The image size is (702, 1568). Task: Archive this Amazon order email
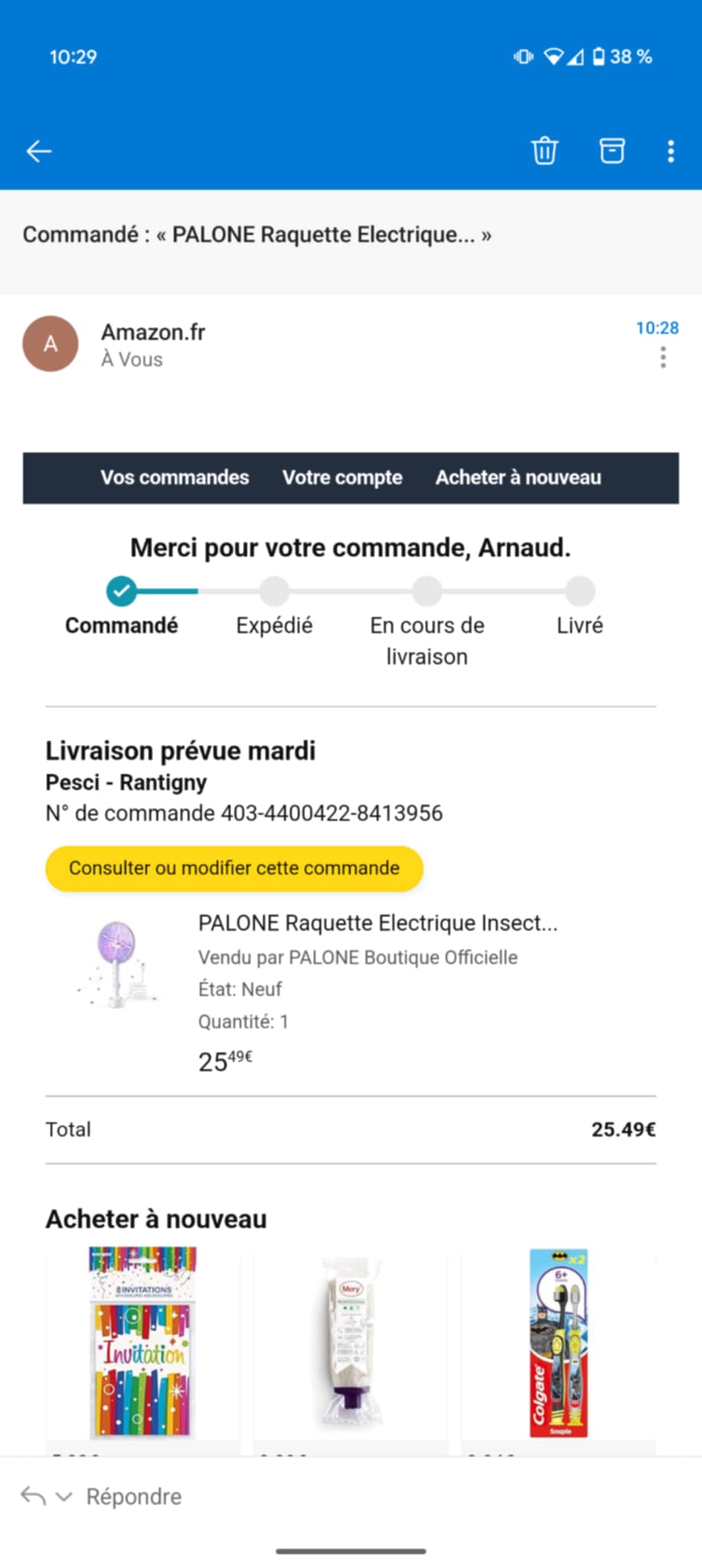(x=611, y=151)
